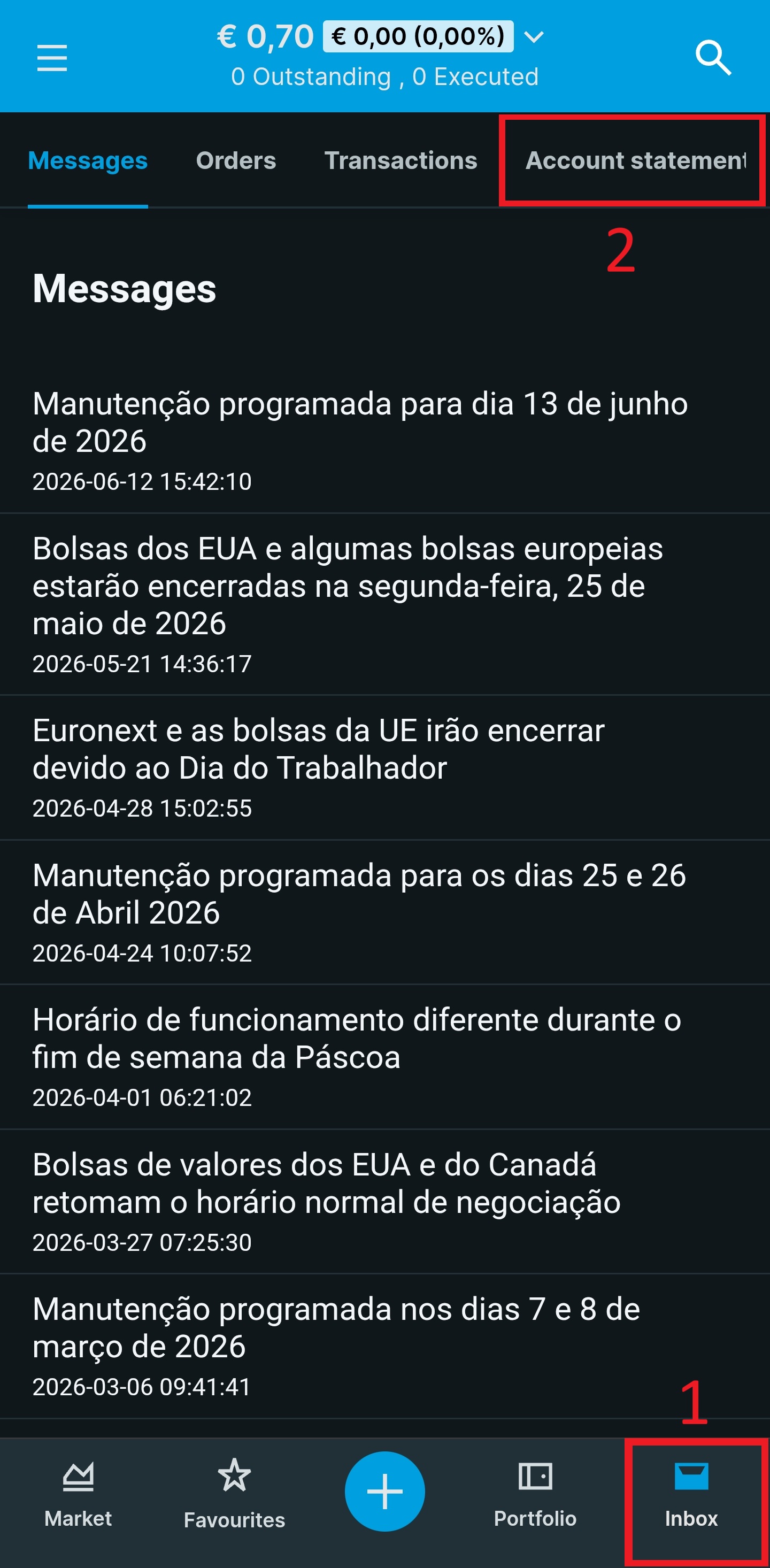Open message about 13 de junho maintenance

384,440
